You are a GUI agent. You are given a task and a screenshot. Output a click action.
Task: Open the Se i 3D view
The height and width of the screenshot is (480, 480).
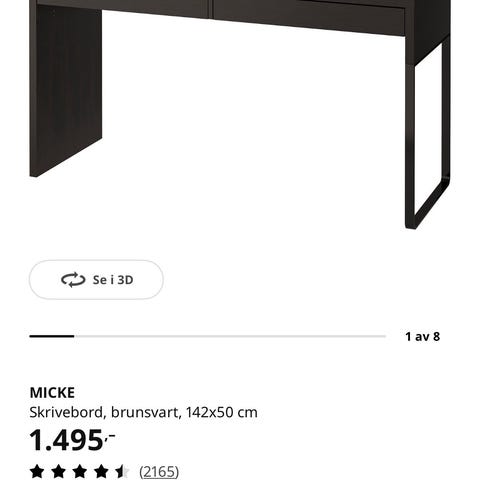[x=96, y=280]
